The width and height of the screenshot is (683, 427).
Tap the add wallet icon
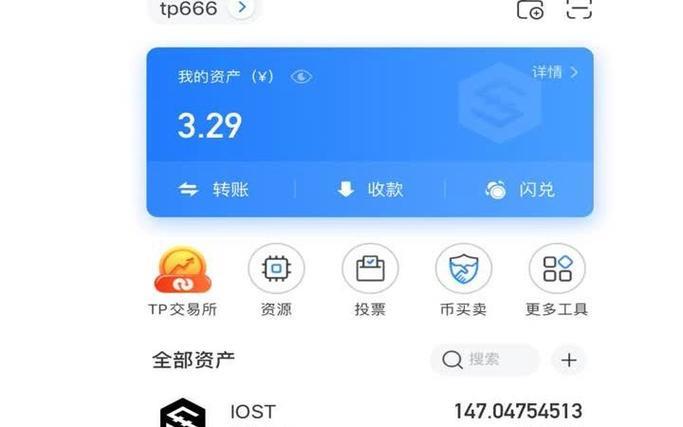530,9
